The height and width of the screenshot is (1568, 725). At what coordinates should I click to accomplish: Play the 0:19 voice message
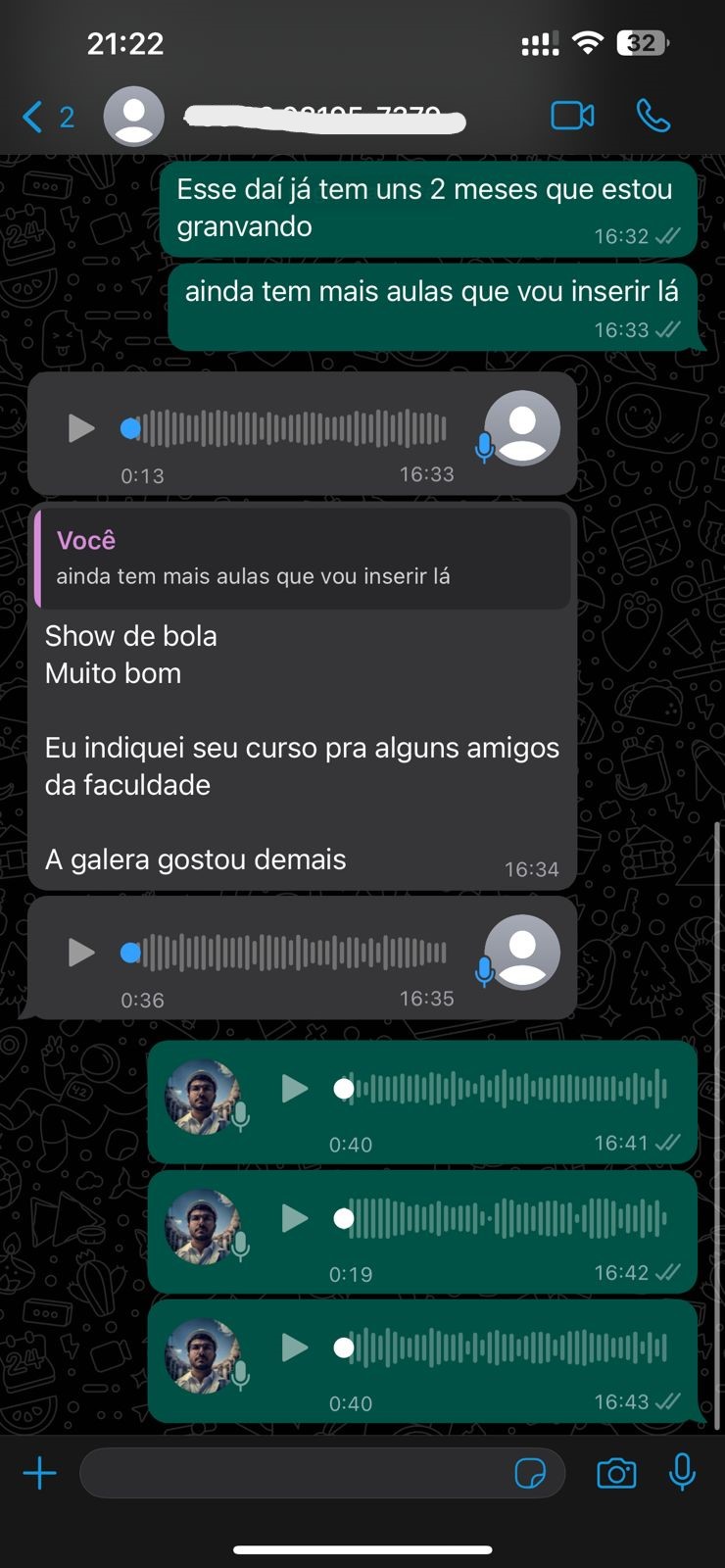(x=294, y=1218)
